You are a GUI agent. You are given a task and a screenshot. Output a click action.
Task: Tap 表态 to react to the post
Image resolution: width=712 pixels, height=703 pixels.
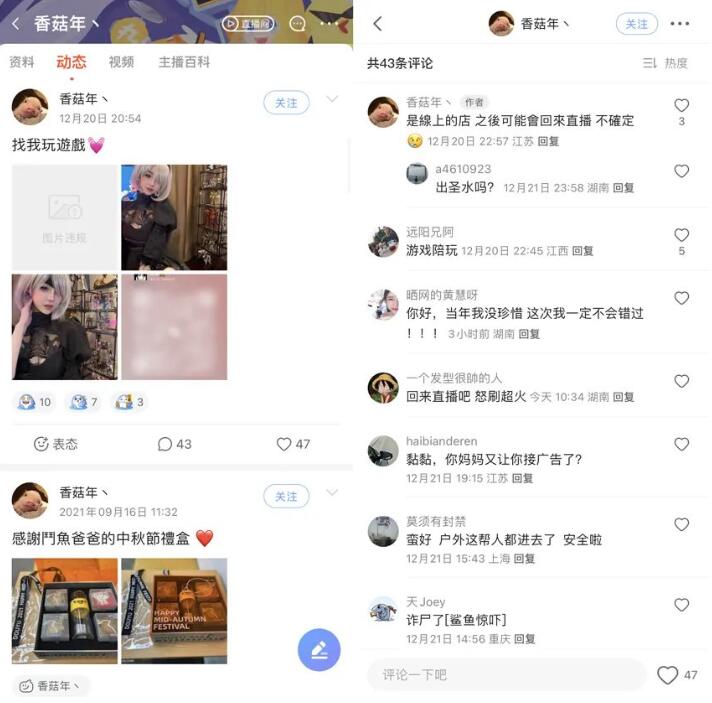click(55, 444)
